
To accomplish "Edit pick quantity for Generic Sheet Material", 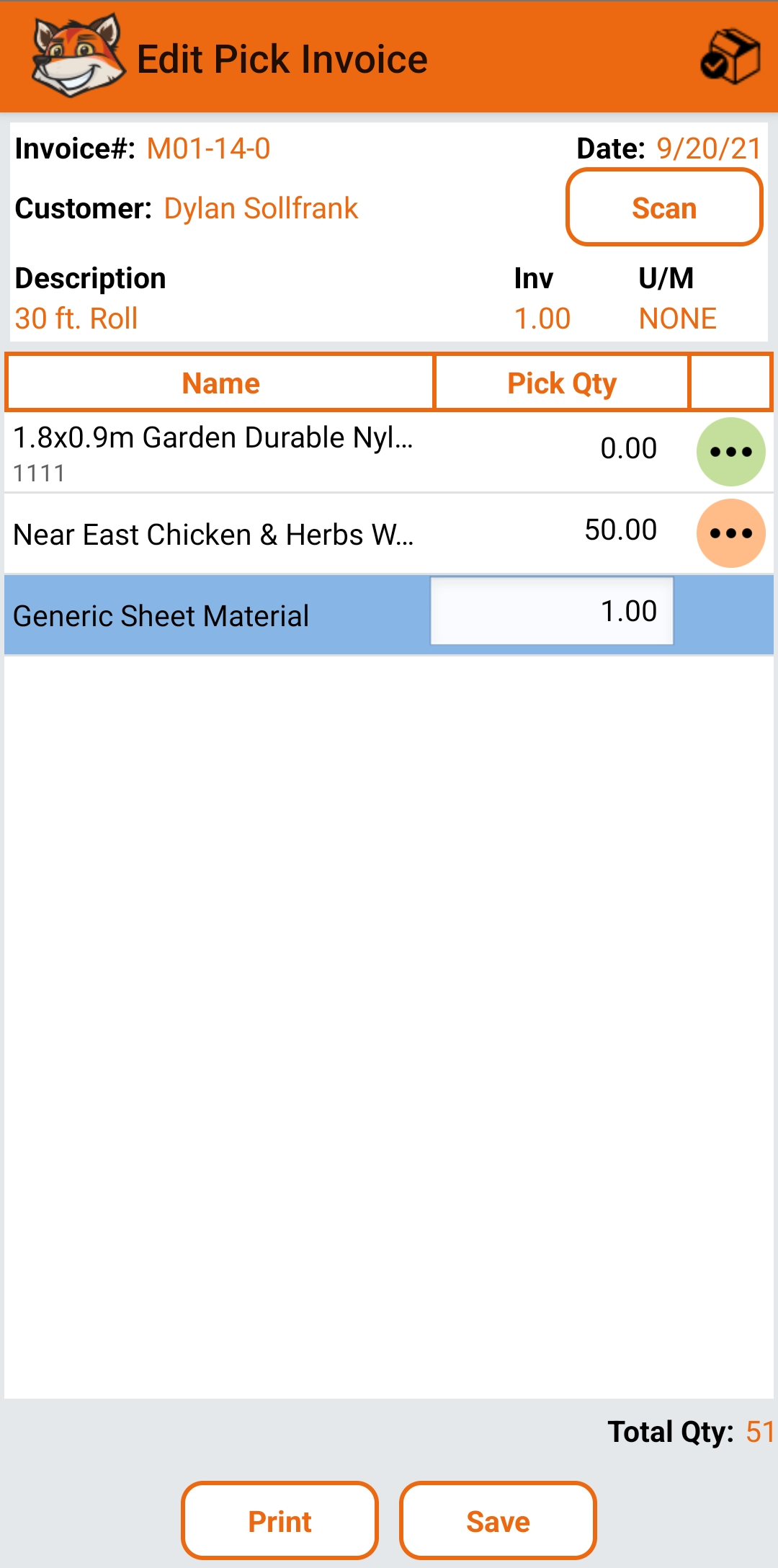I will (552, 611).
